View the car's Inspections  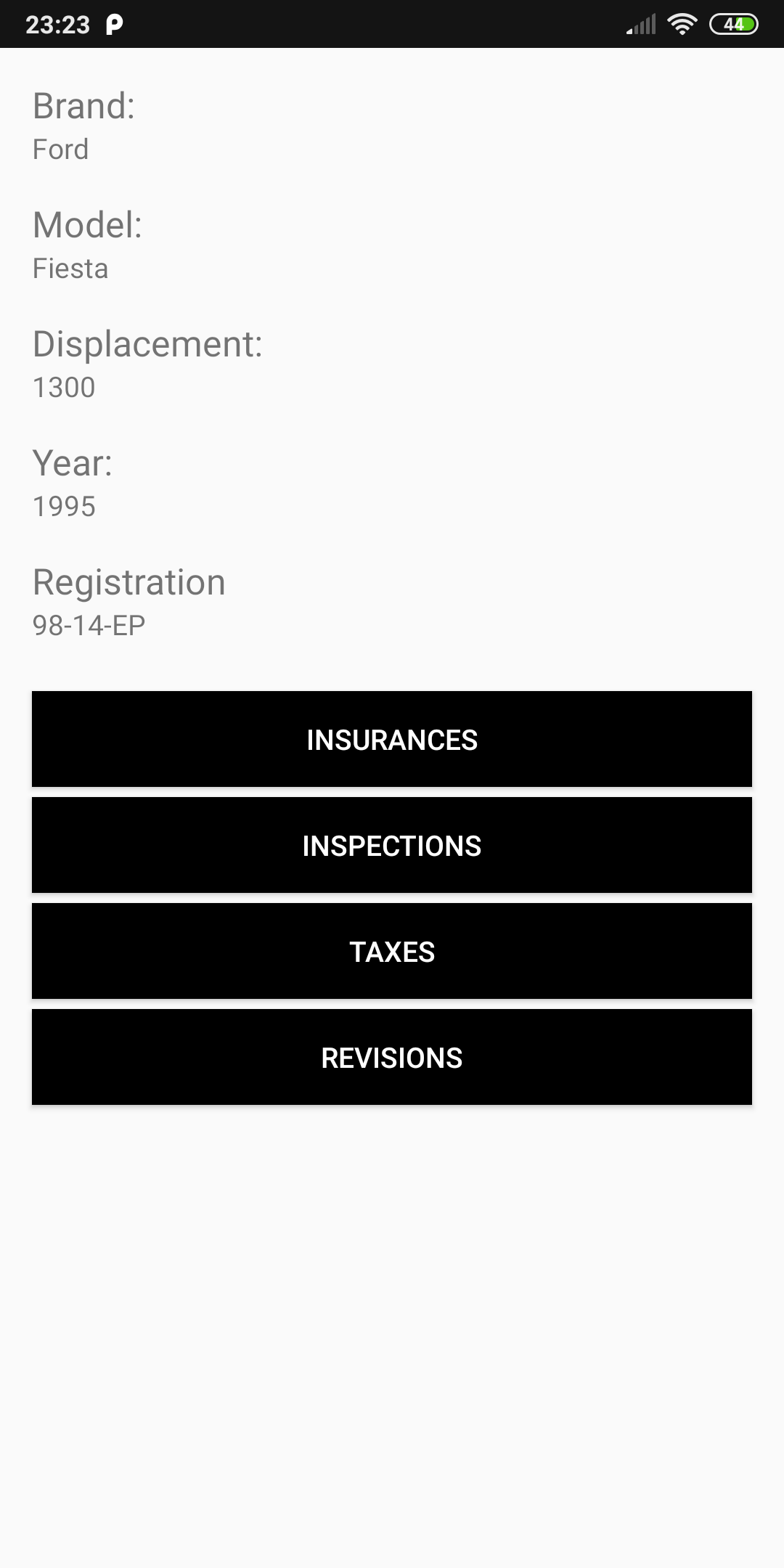point(392,845)
